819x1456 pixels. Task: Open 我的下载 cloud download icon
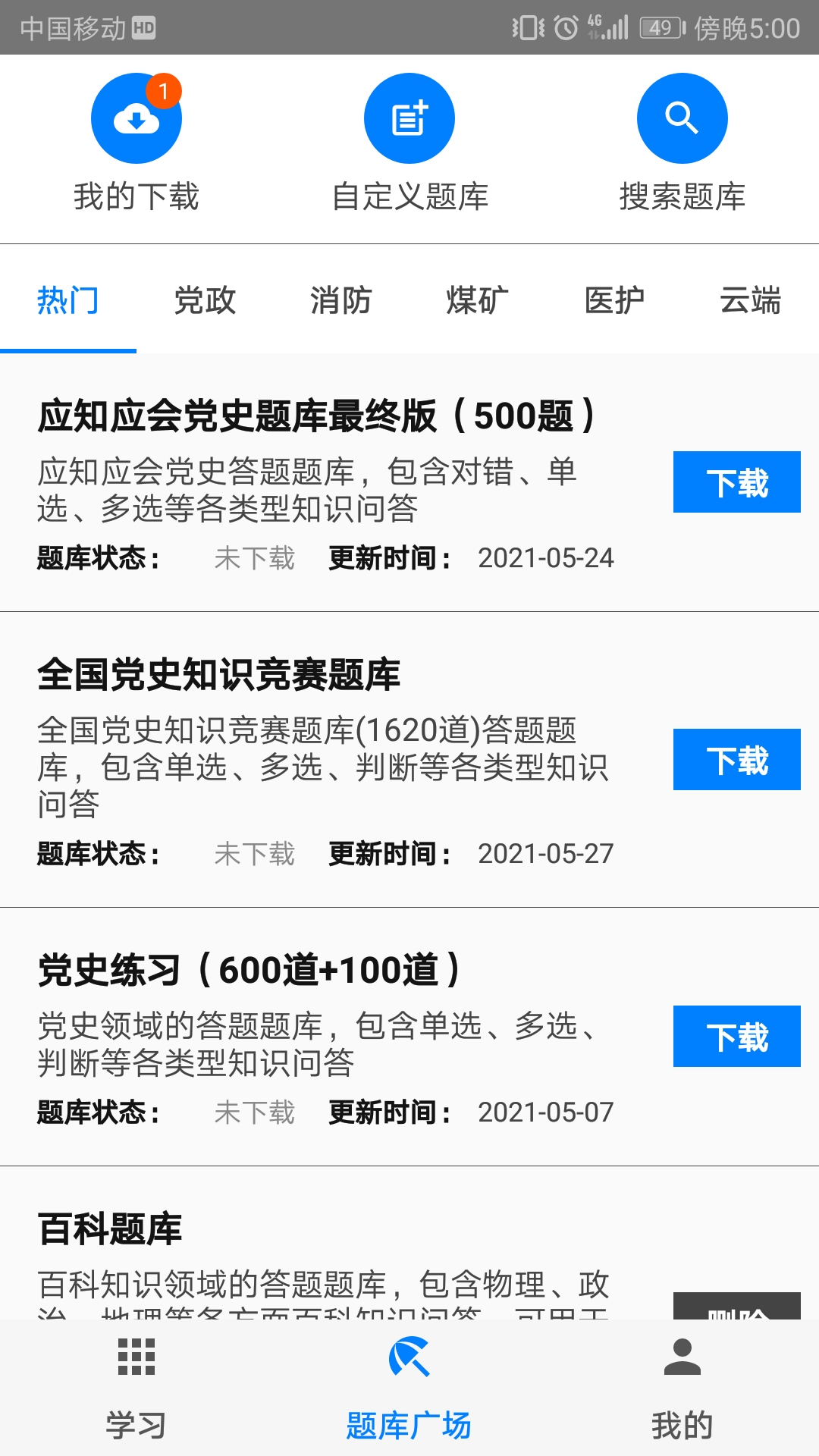pos(136,118)
